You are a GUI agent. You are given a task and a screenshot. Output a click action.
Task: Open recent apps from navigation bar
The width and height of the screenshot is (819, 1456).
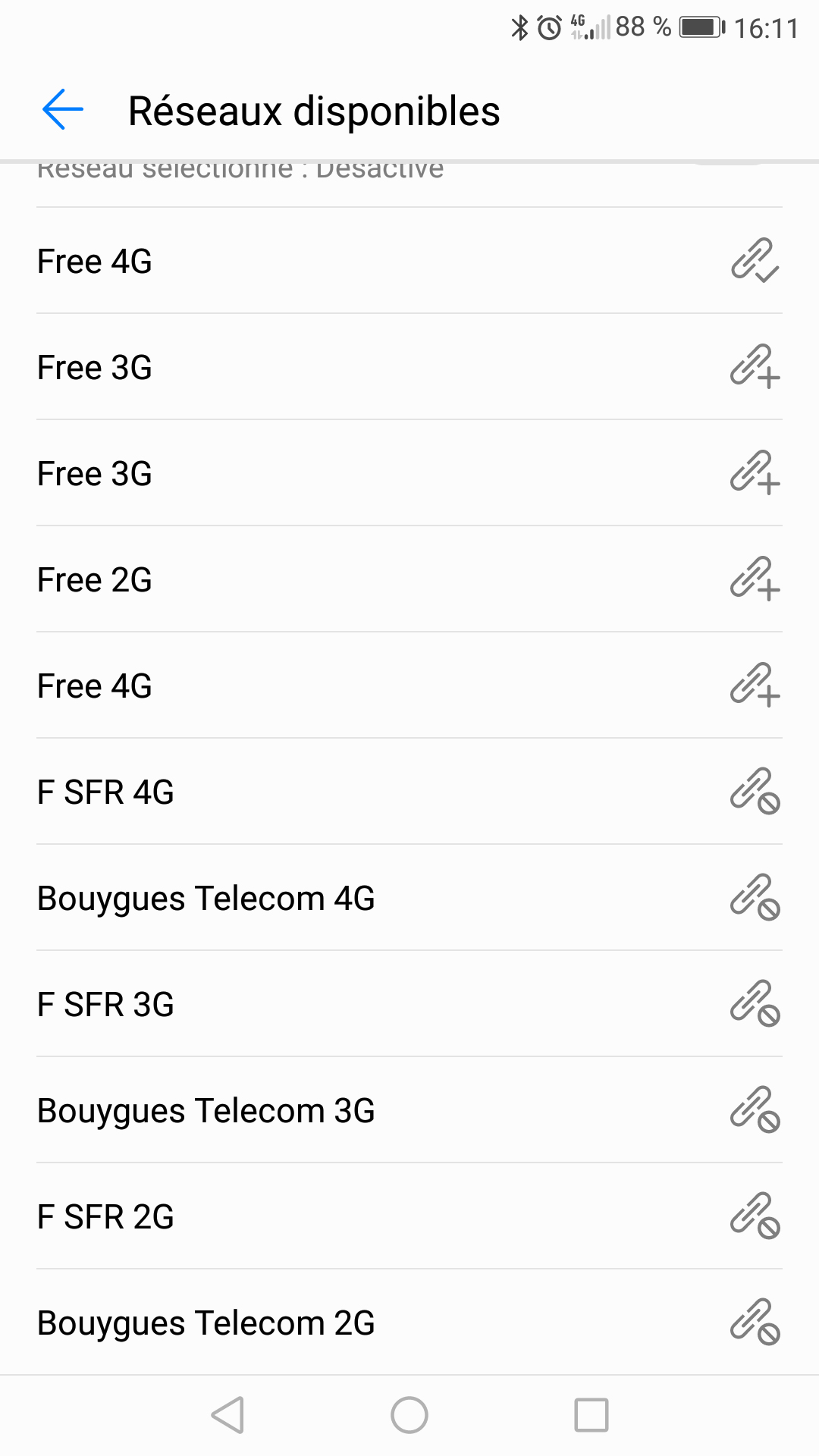point(591,1415)
